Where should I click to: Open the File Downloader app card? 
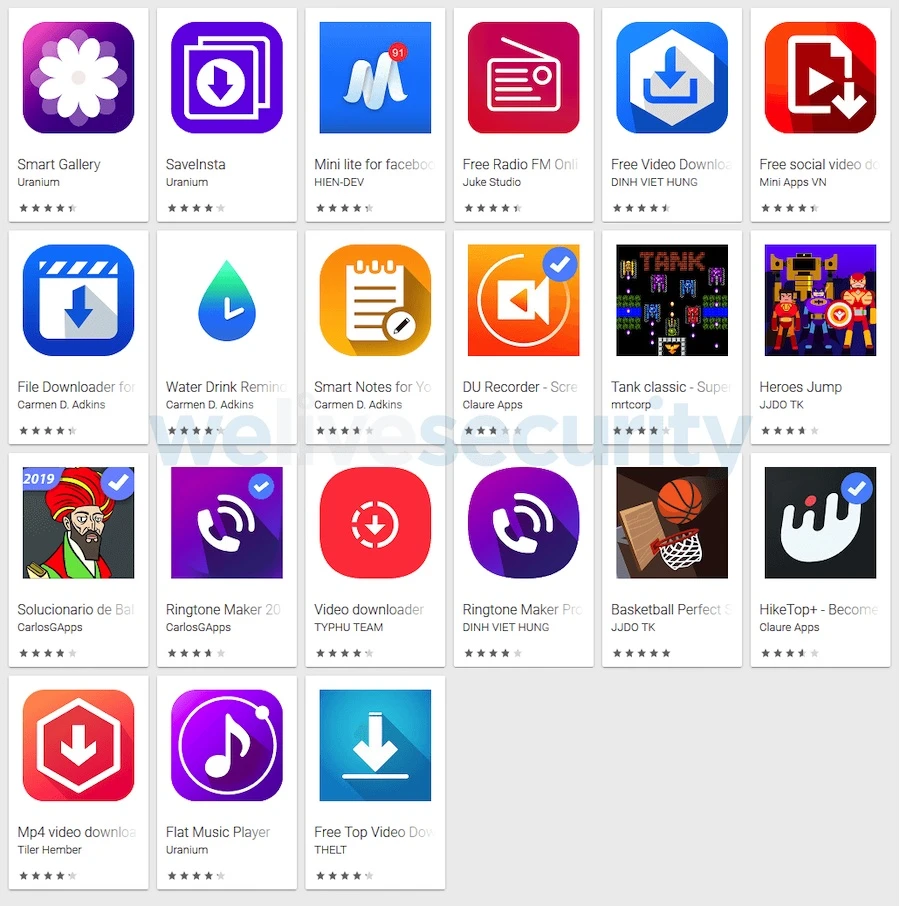[78, 300]
